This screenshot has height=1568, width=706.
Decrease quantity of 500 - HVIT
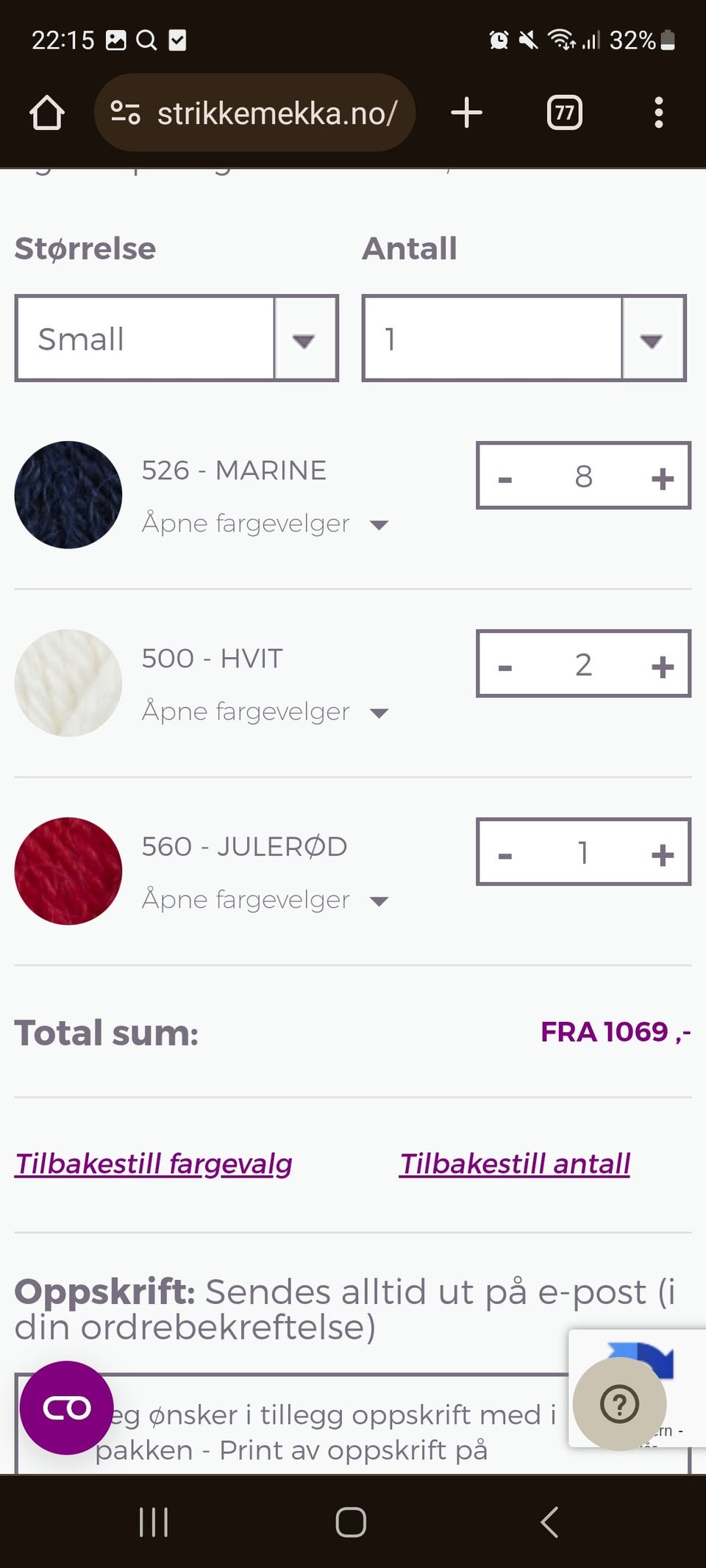(505, 666)
